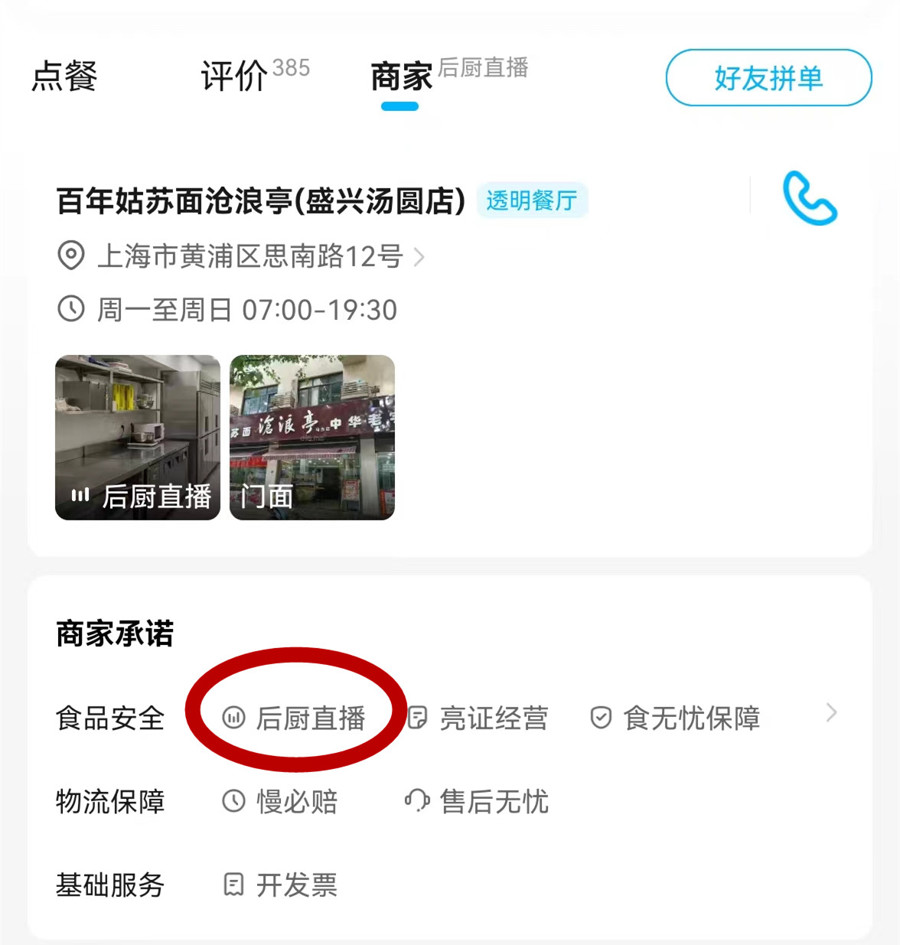Expand the 食品安全 row chevron
900x945 pixels.
point(831,713)
